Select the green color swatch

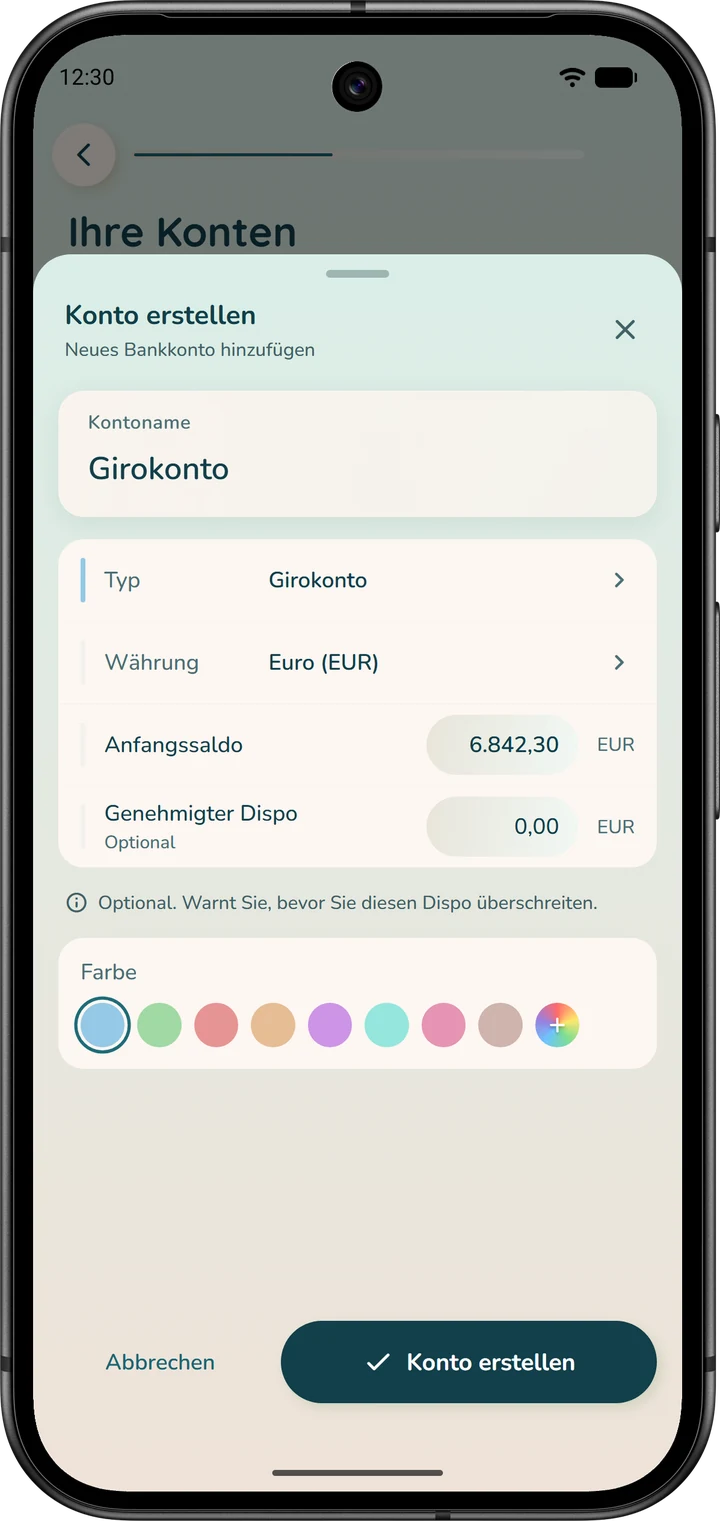point(159,1025)
